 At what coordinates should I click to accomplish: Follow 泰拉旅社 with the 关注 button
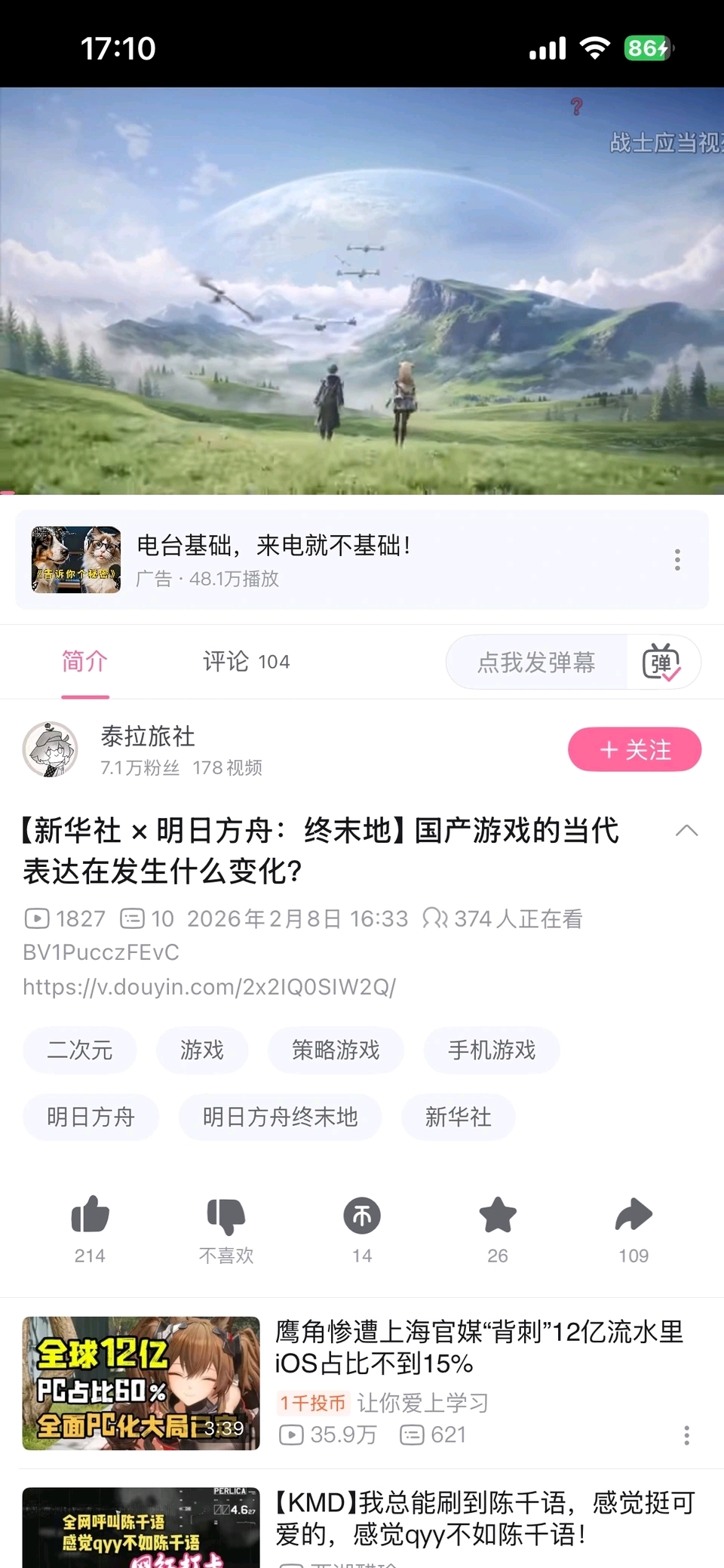tap(634, 749)
